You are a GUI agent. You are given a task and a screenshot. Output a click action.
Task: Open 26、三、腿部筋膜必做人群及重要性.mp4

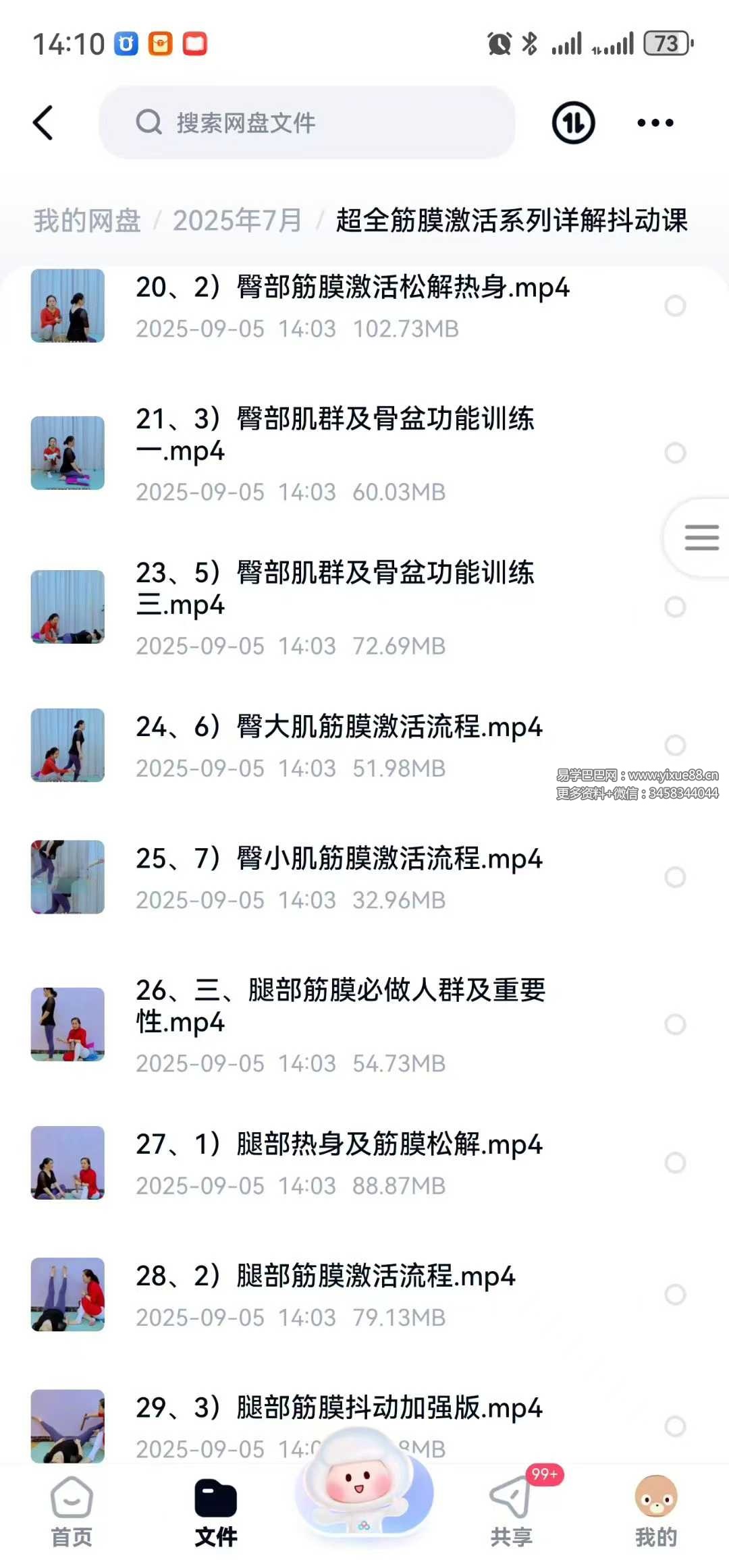tap(340, 1005)
